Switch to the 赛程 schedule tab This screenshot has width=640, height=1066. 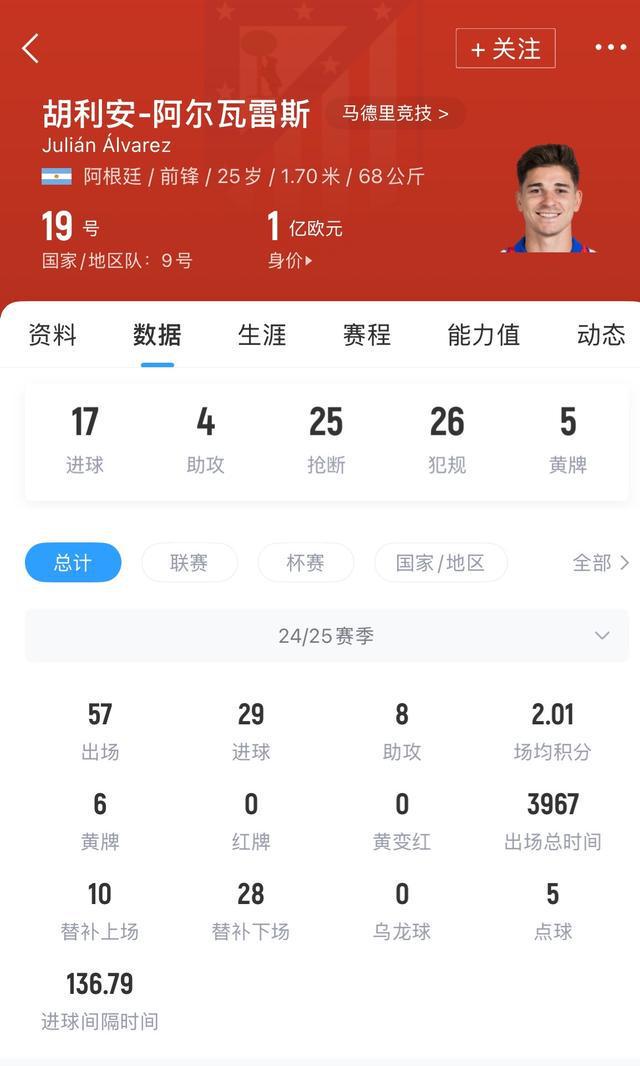click(x=367, y=335)
